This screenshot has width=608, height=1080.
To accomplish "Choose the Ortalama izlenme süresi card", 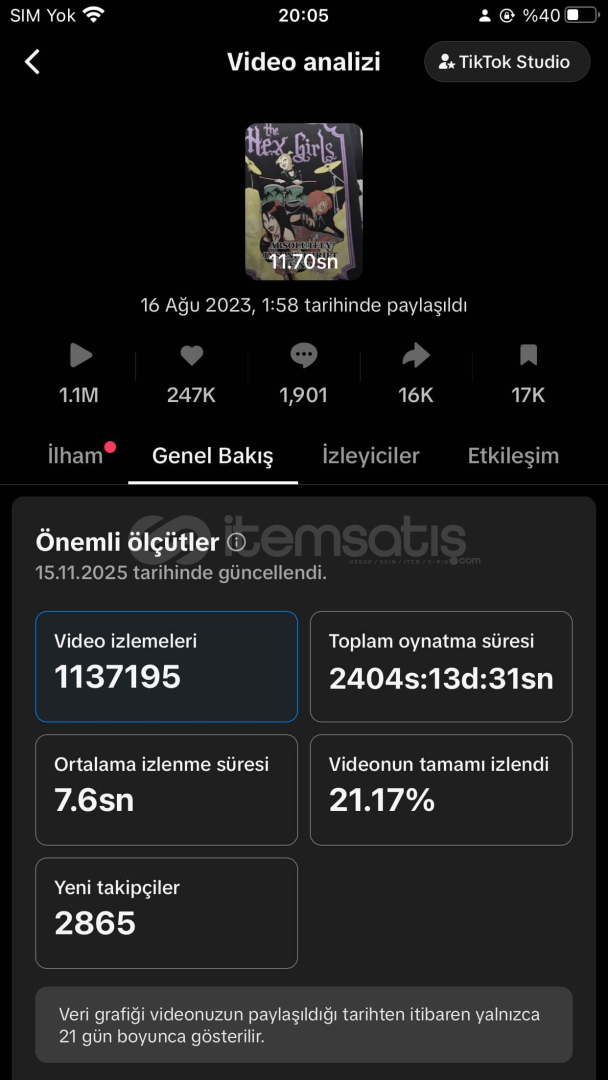I will pyautogui.click(x=166, y=789).
